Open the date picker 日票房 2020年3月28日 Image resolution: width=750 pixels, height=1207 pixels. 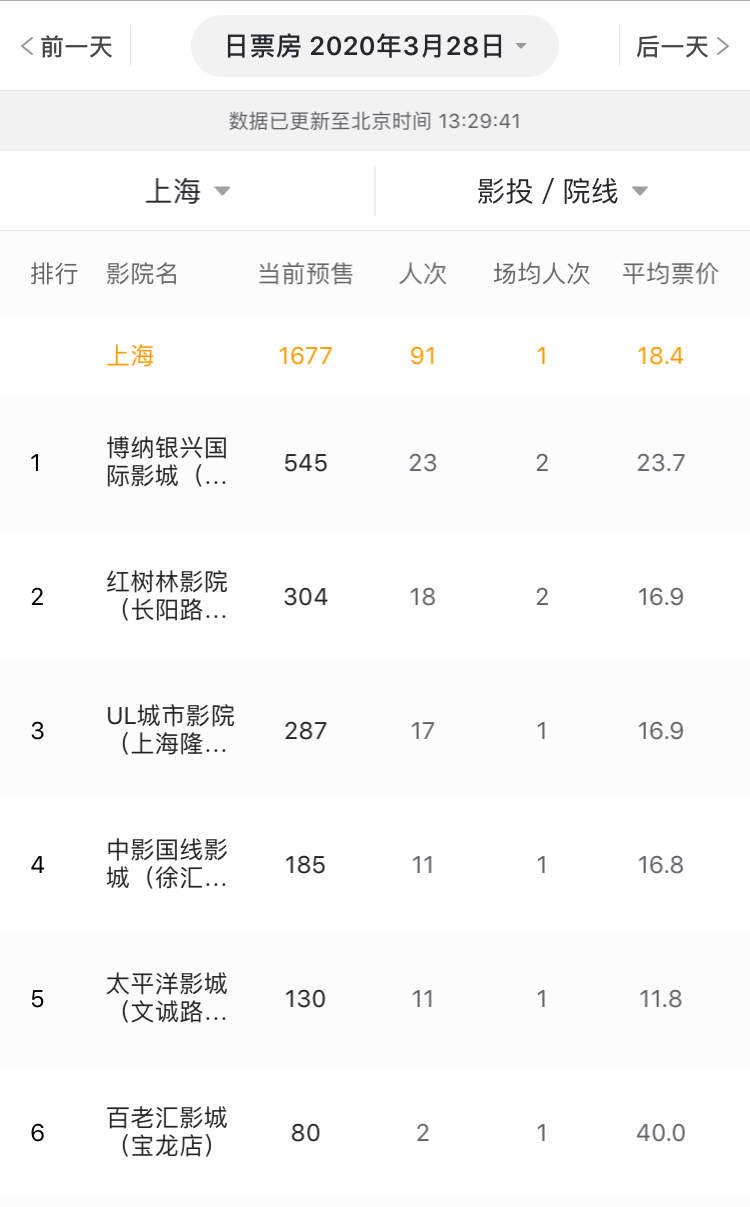click(x=375, y=47)
